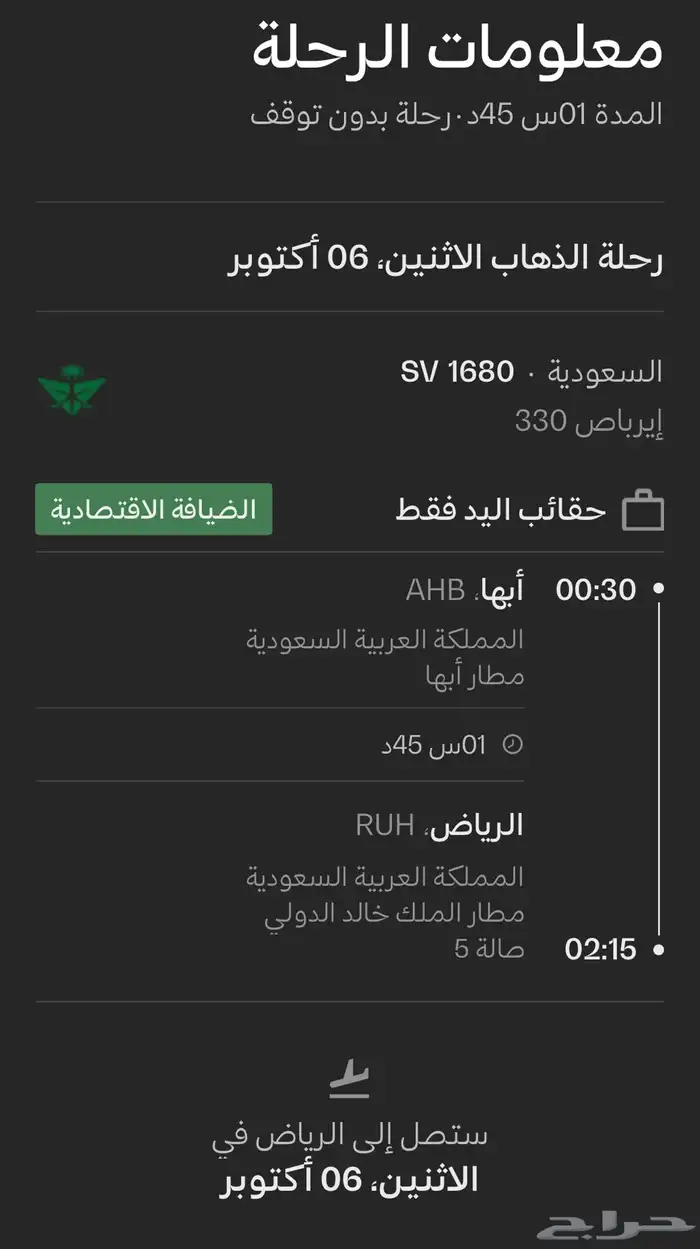Tap the green الضيافة الاقتصادية fare chip
The width and height of the screenshot is (700, 1249).
154,509
